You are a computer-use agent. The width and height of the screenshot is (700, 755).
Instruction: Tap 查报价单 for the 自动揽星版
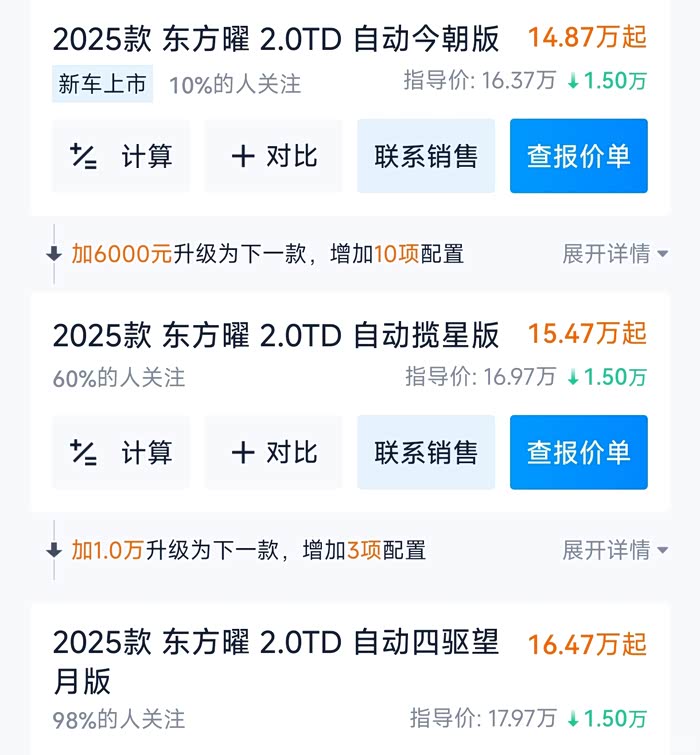pos(579,452)
